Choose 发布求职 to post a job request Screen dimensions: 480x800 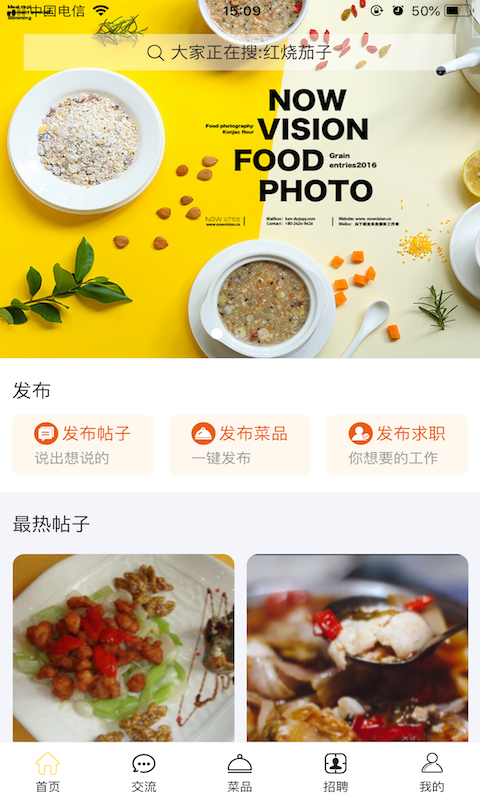coord(397,445)
